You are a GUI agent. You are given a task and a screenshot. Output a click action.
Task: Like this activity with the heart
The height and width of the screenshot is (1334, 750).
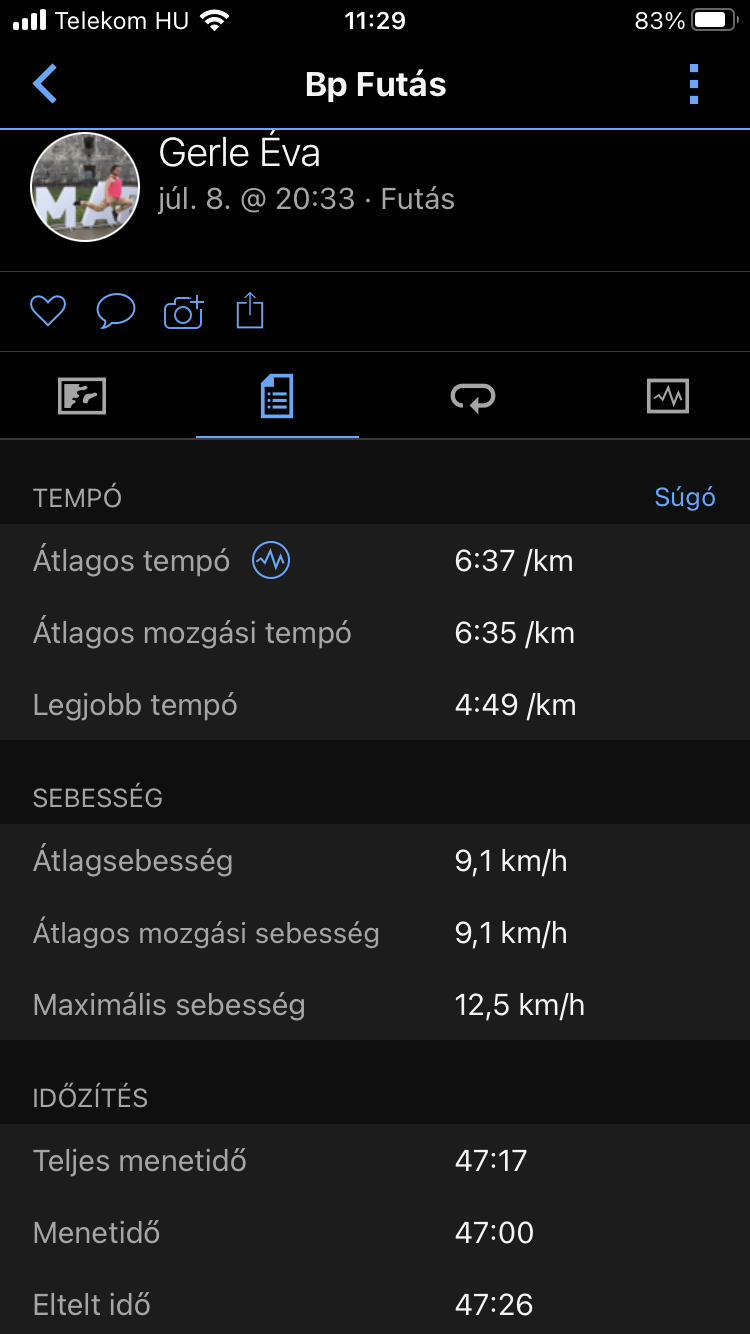(47, 312)
